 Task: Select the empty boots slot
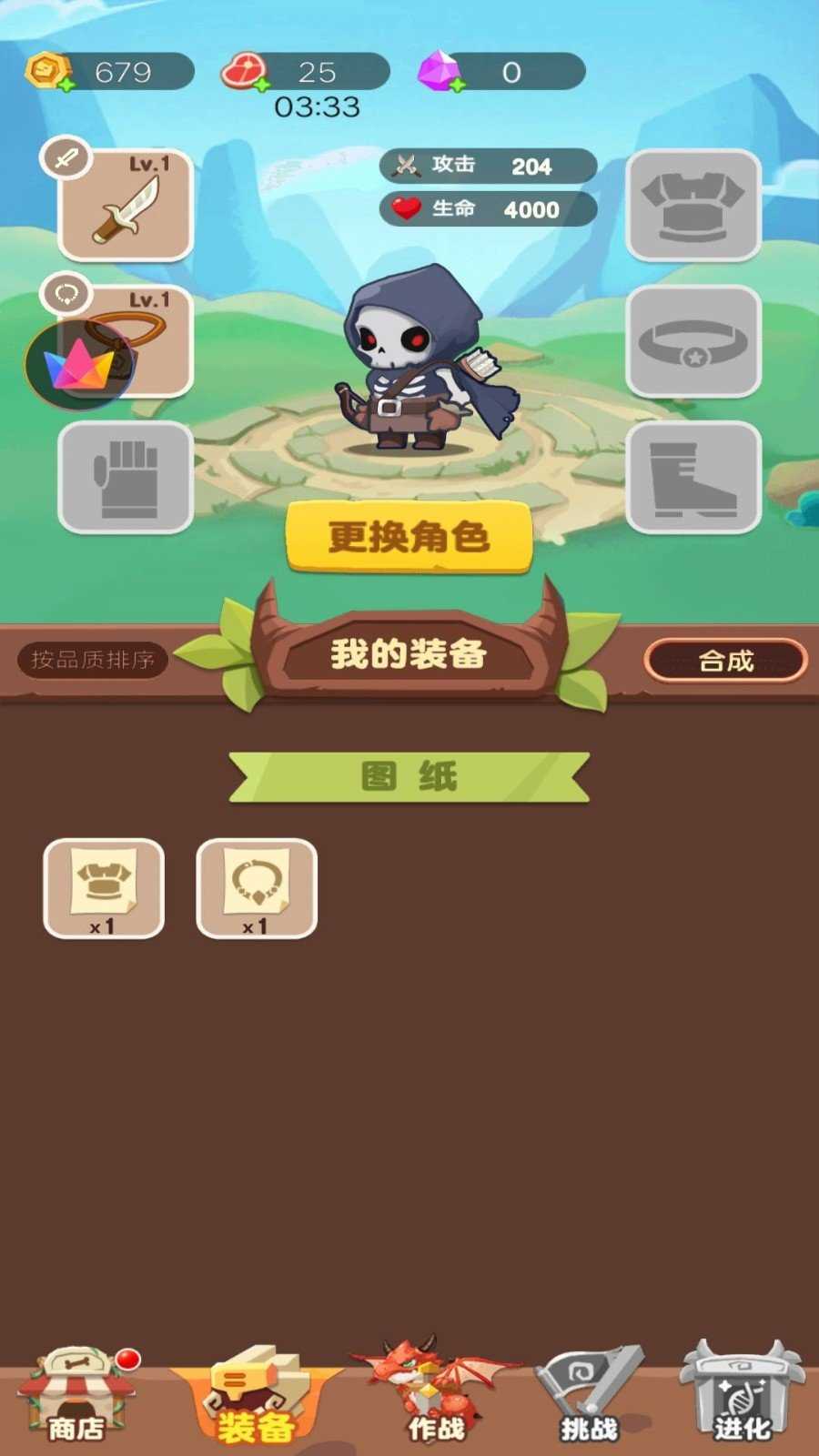coord(693,477)
